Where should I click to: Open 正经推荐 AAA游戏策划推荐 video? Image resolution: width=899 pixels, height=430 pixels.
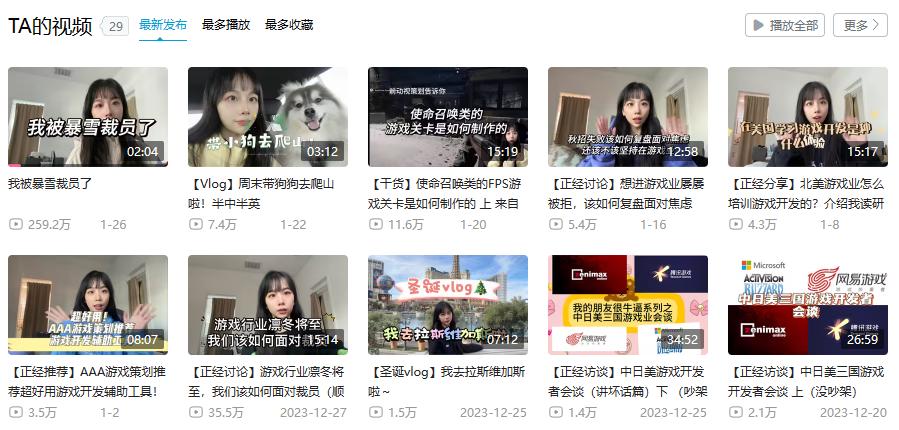click(x=88, y=305)
